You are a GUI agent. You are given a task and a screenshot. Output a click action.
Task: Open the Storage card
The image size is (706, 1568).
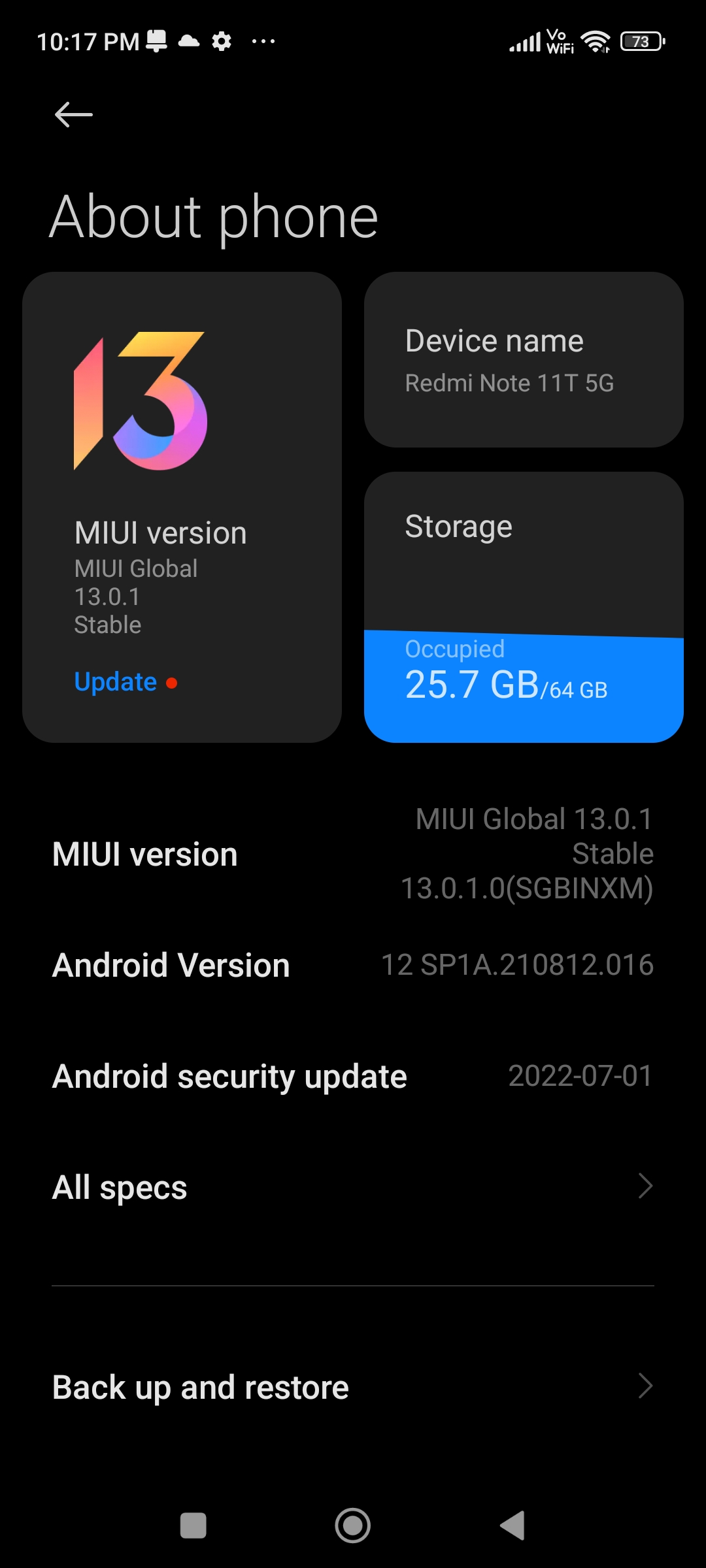(x=523, y=606)
